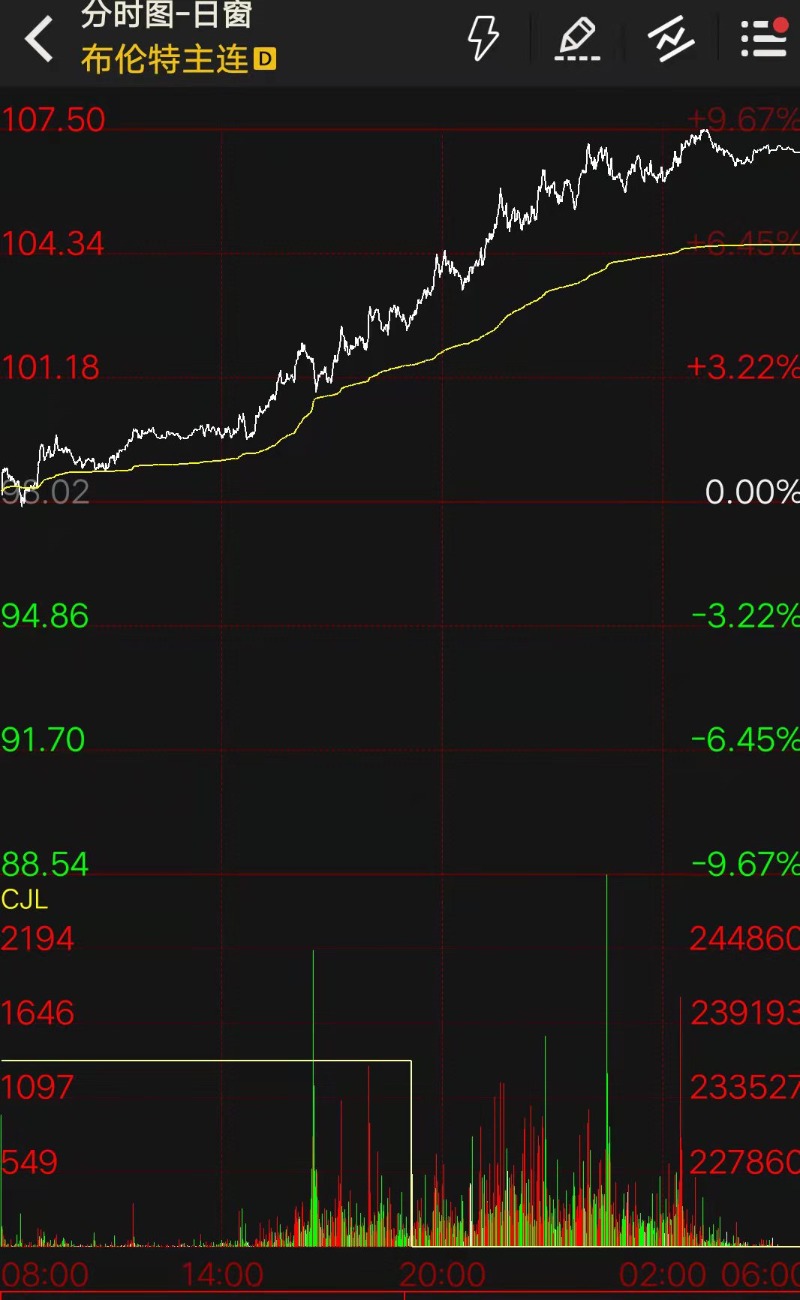Open the list menu with red dot
The image size is (800, 1300).
click(764, 39)
